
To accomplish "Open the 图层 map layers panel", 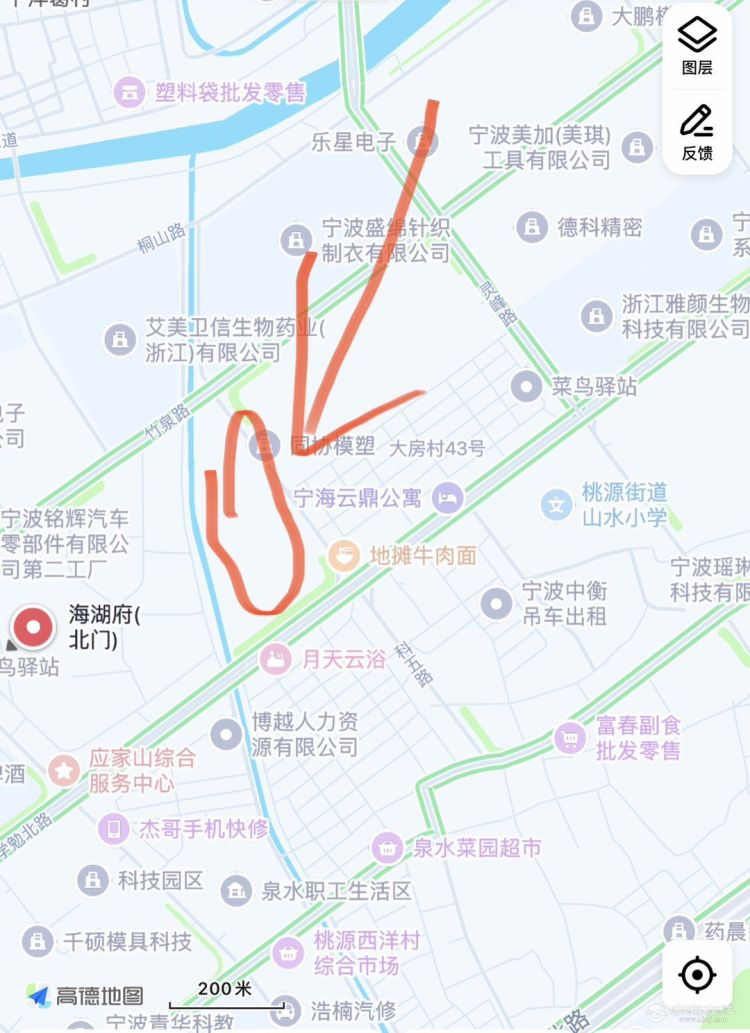I will click(x=697, y=46).
